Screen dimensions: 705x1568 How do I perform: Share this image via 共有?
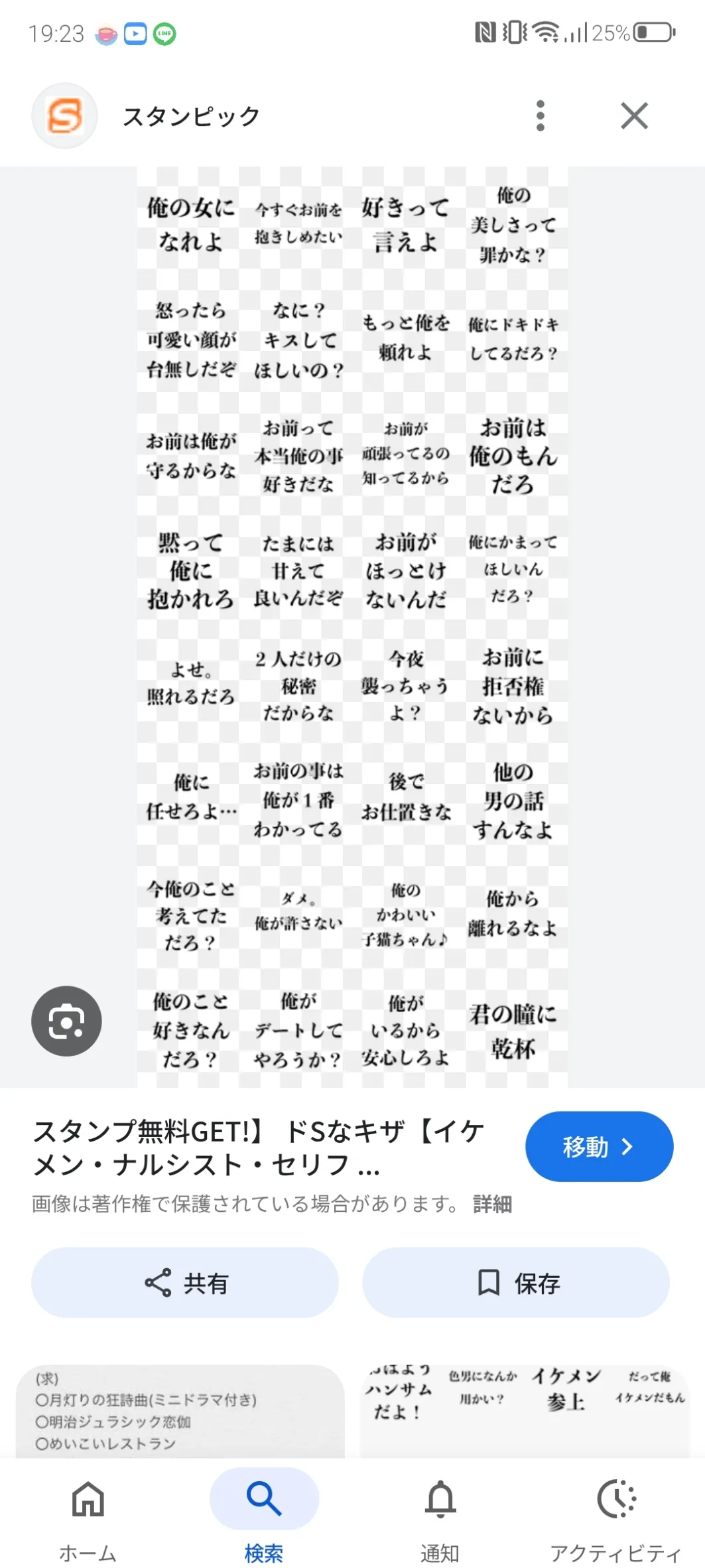click(x=185, y=1283)
